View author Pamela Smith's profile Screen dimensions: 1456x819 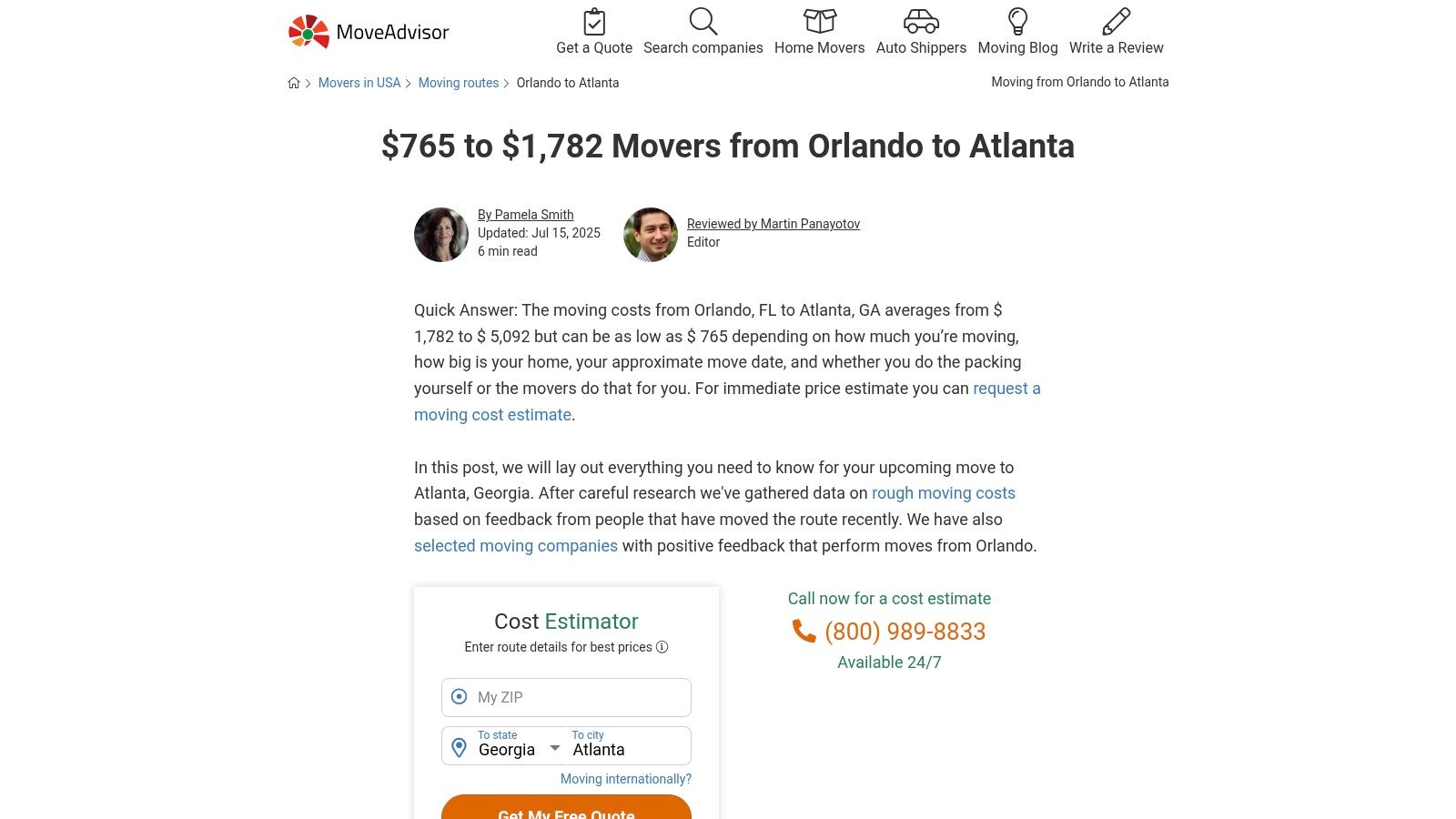click(x=525, y=215)
